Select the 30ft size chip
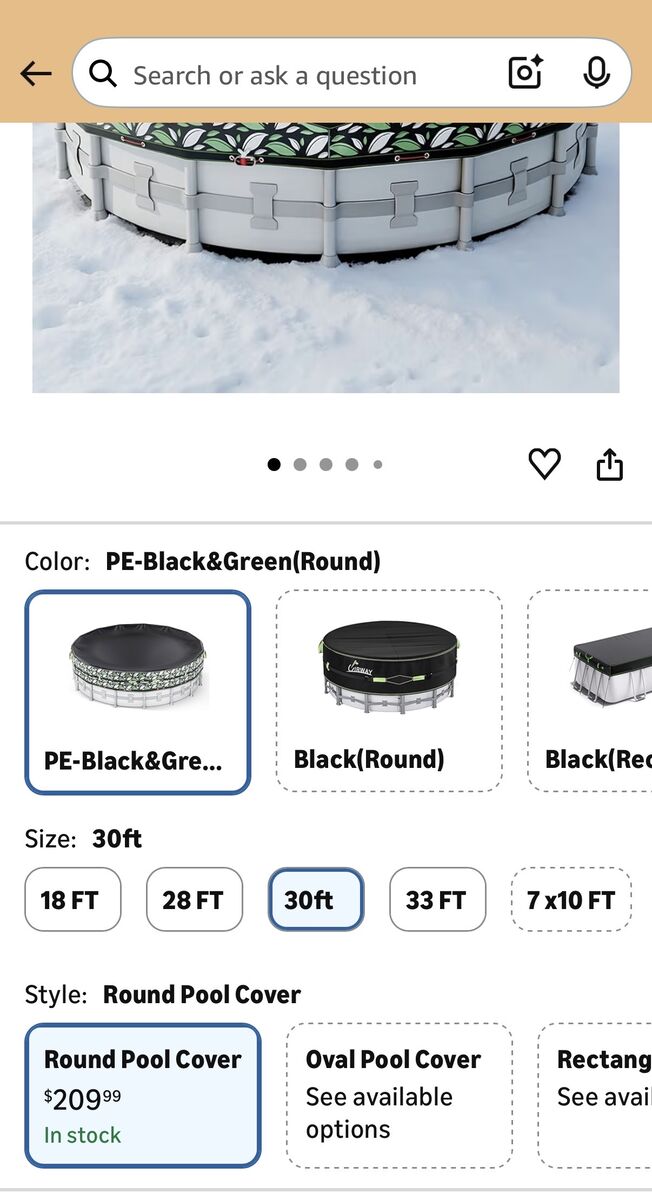 click(316, 900)
